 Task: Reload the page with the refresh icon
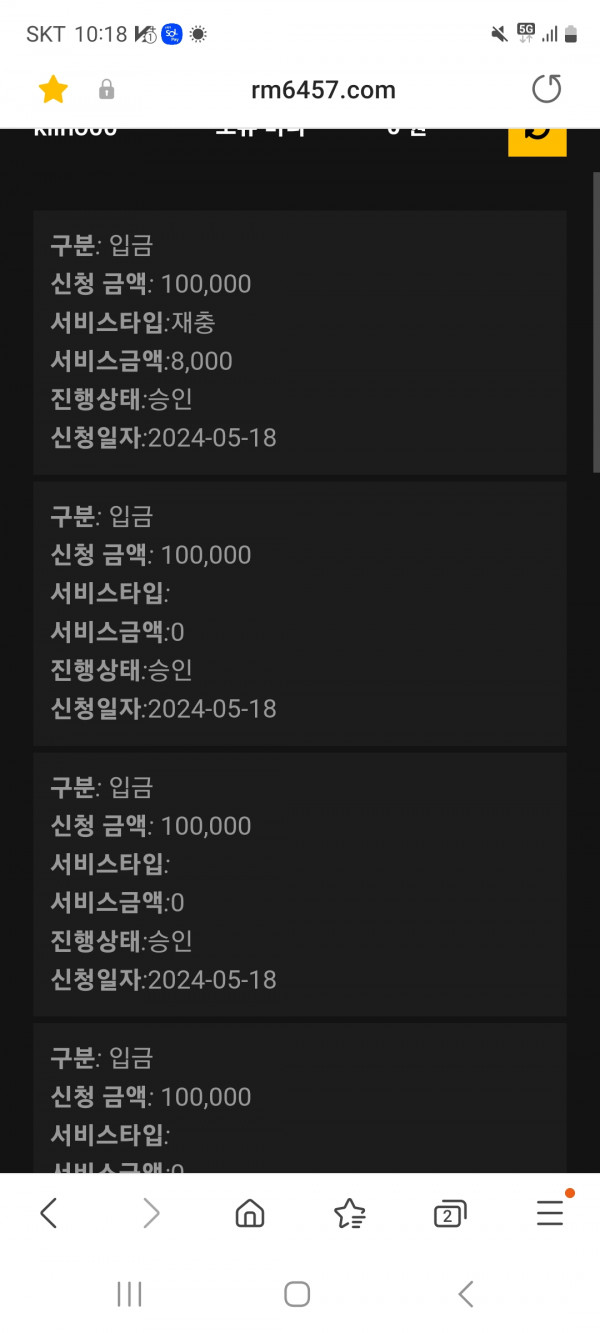(x=546, y=90)
